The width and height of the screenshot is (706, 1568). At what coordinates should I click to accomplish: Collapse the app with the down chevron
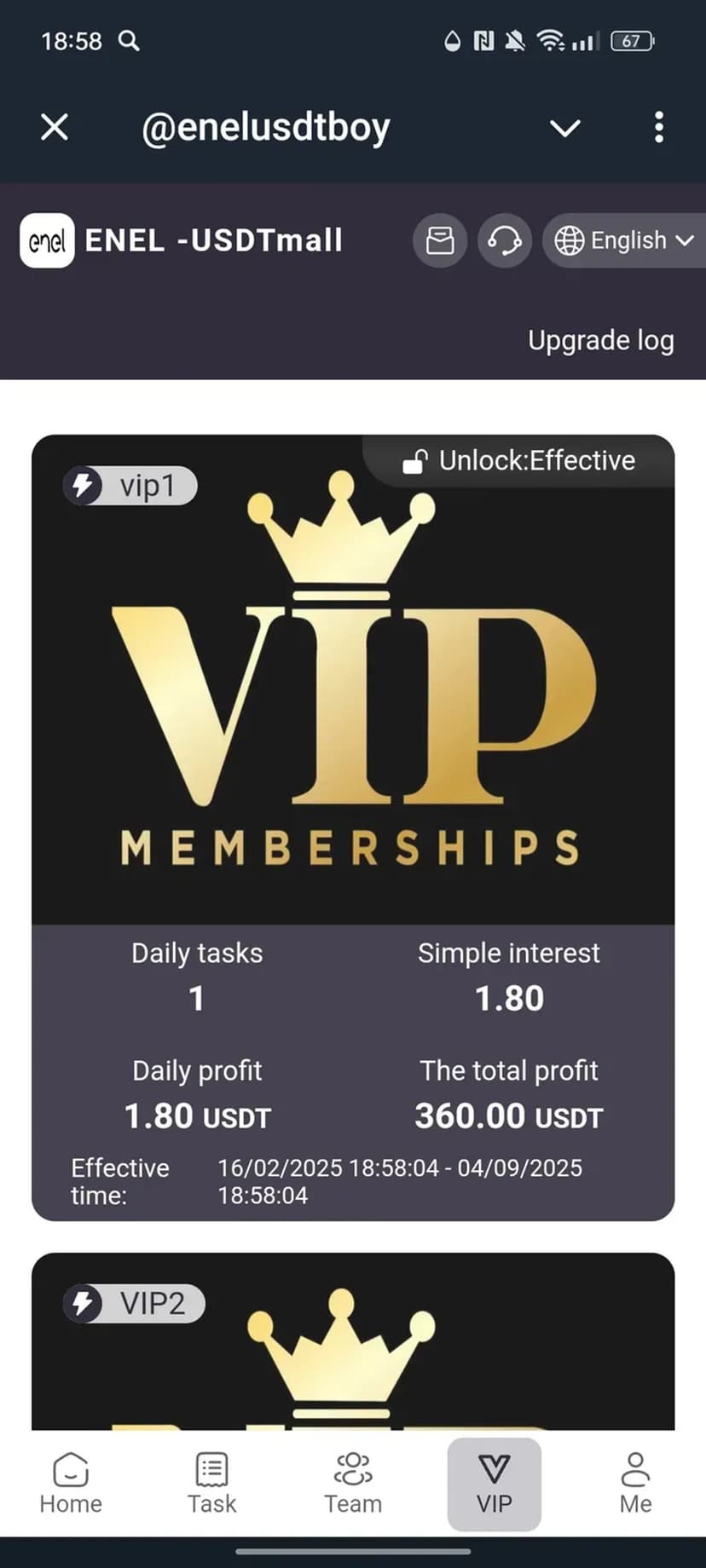564,128
